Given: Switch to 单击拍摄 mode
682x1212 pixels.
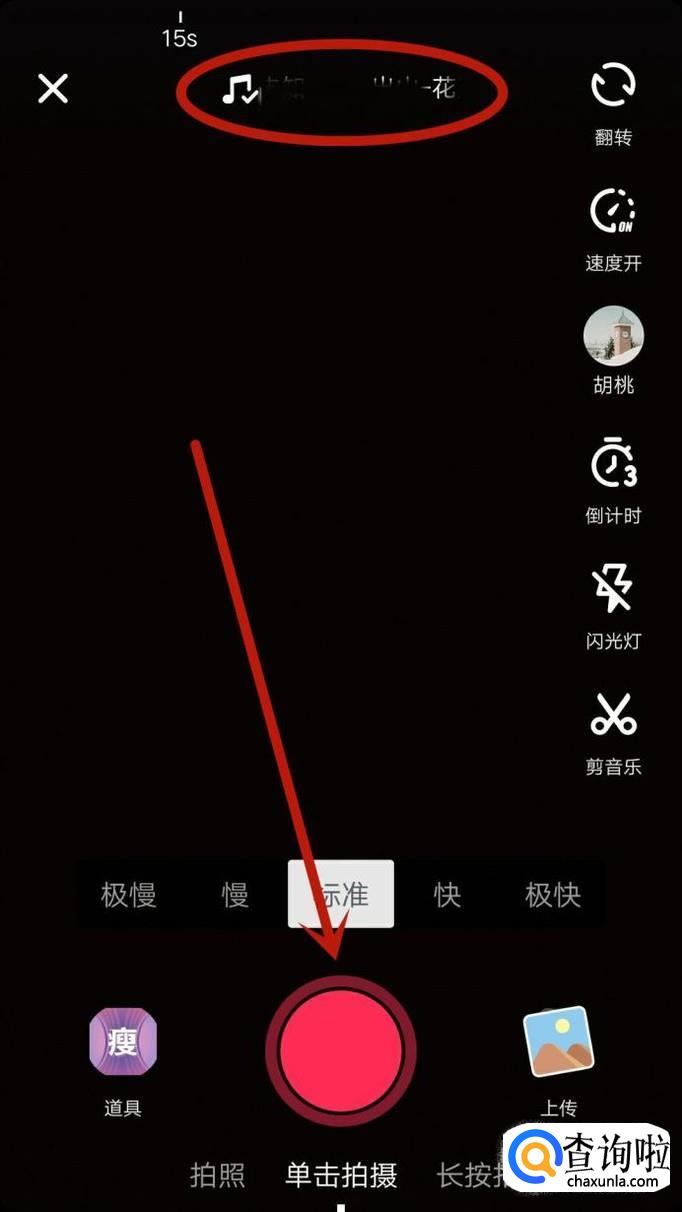Looking at the screenshot, I should pyautogui.click(x=341, y=1175).
